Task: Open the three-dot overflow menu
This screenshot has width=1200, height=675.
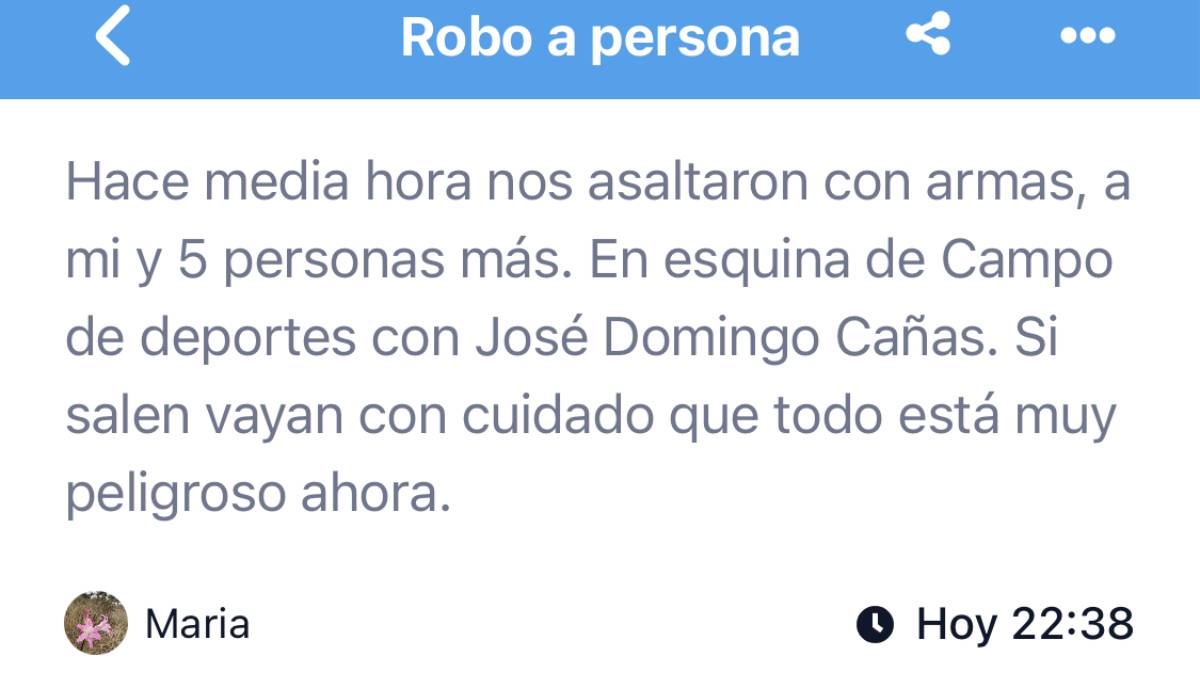Action: click(x=1086, y=37)
